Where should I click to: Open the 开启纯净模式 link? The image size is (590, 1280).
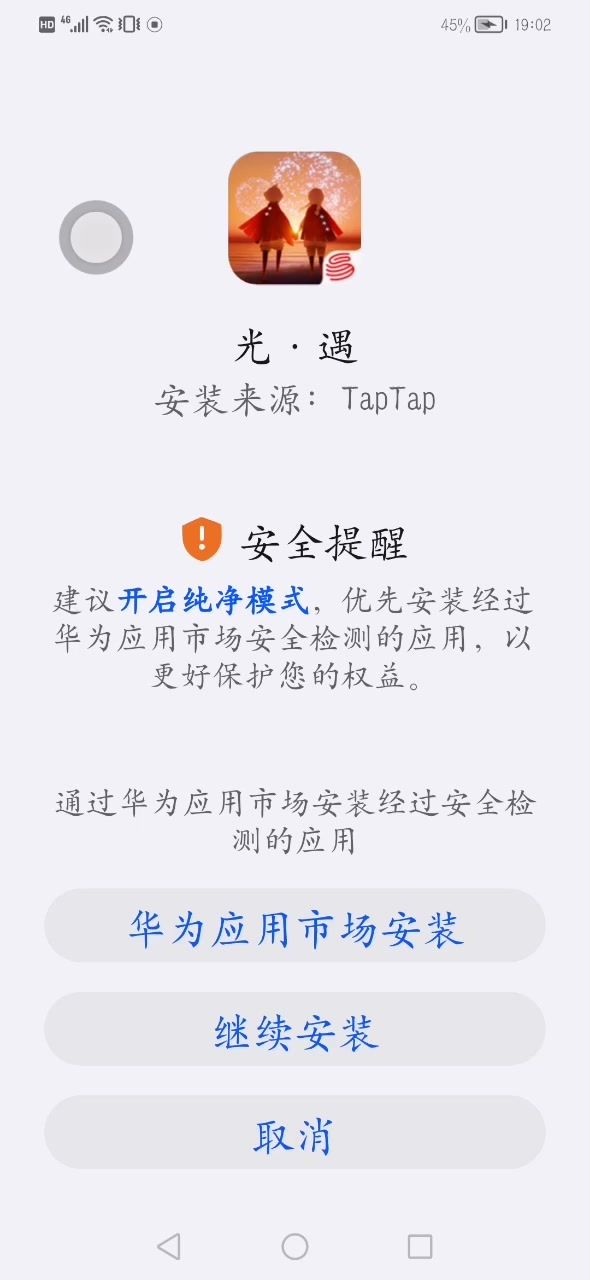(x=214, y=601)
